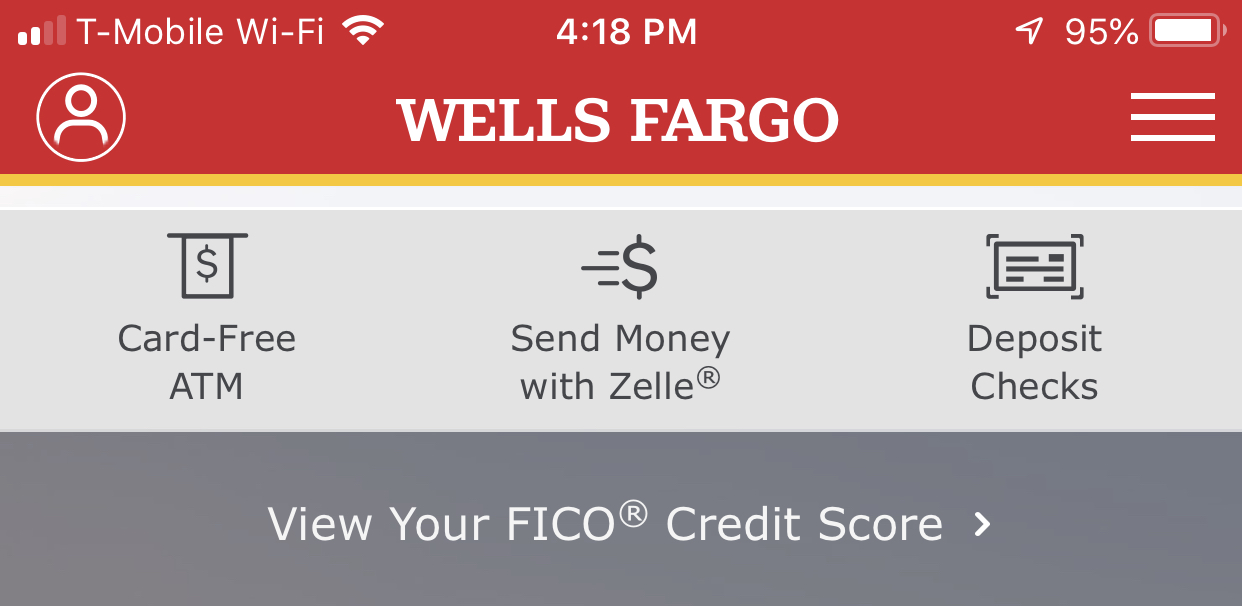Screen dimensions: 1242x606
Task: Open Send Money with Zelle
Action: click(620, 320)
